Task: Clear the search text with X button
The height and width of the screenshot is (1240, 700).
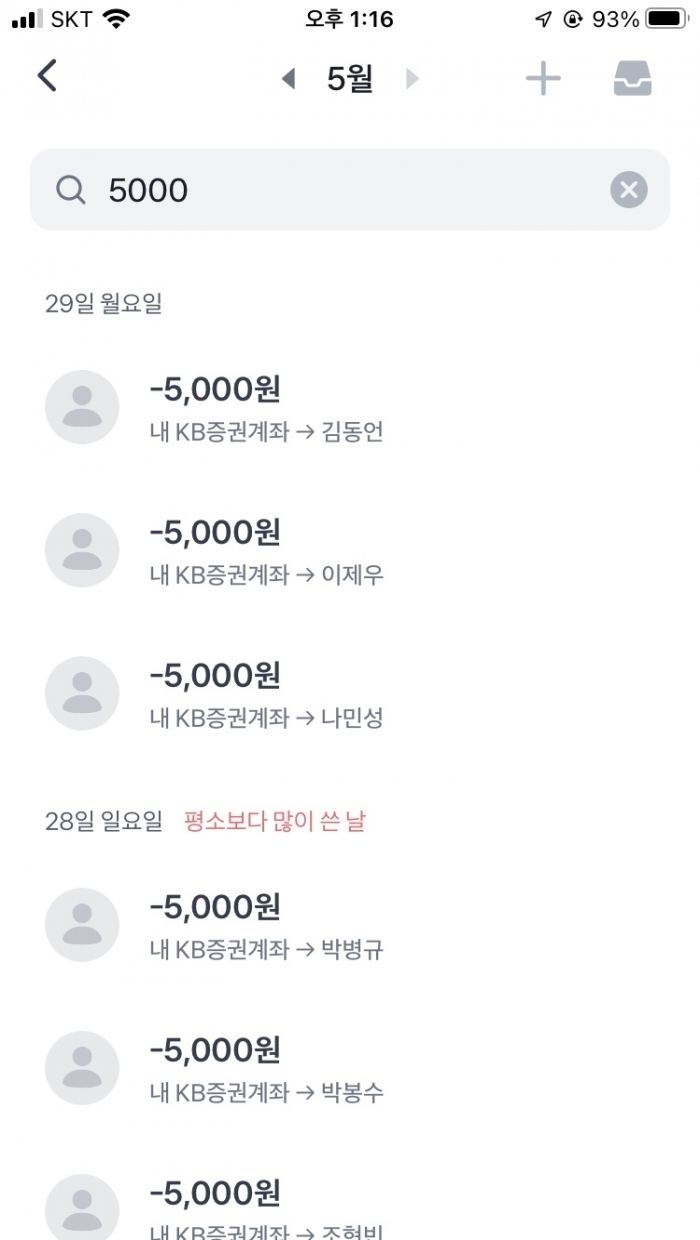Action: [629, 190]
